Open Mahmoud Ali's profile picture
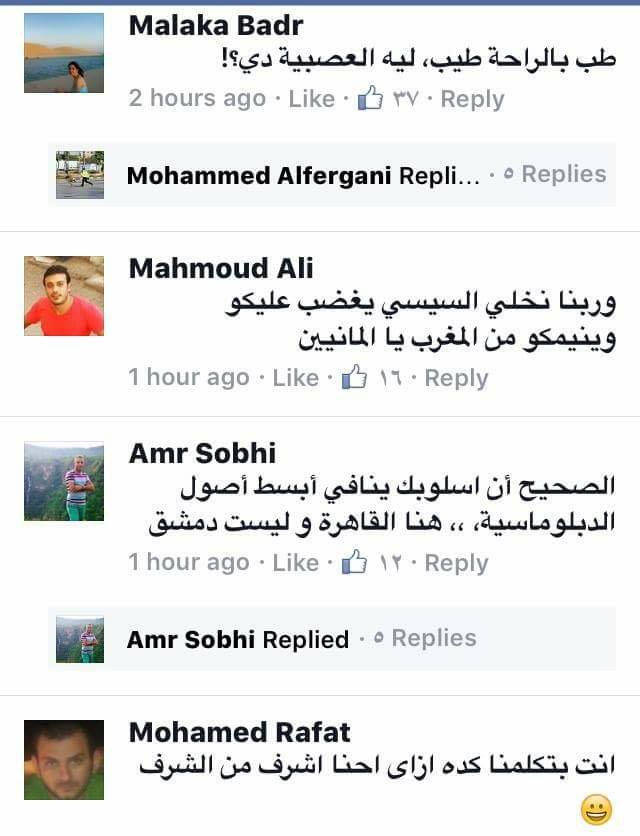The image size is (640, 836). pos(64,295)
